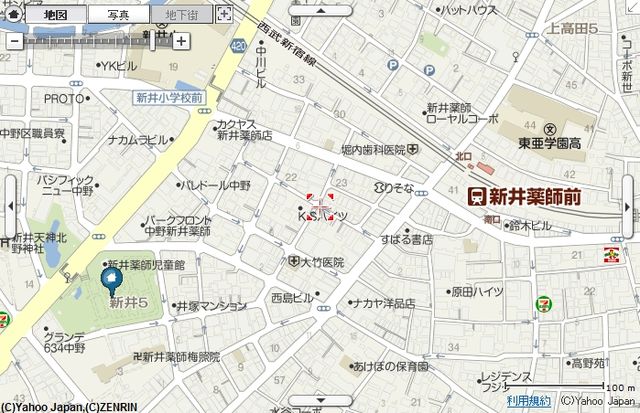The height and width of the screenshot is (413, 640).
Task: Pan the map down with bottom arrow
Action: (320, 404)
